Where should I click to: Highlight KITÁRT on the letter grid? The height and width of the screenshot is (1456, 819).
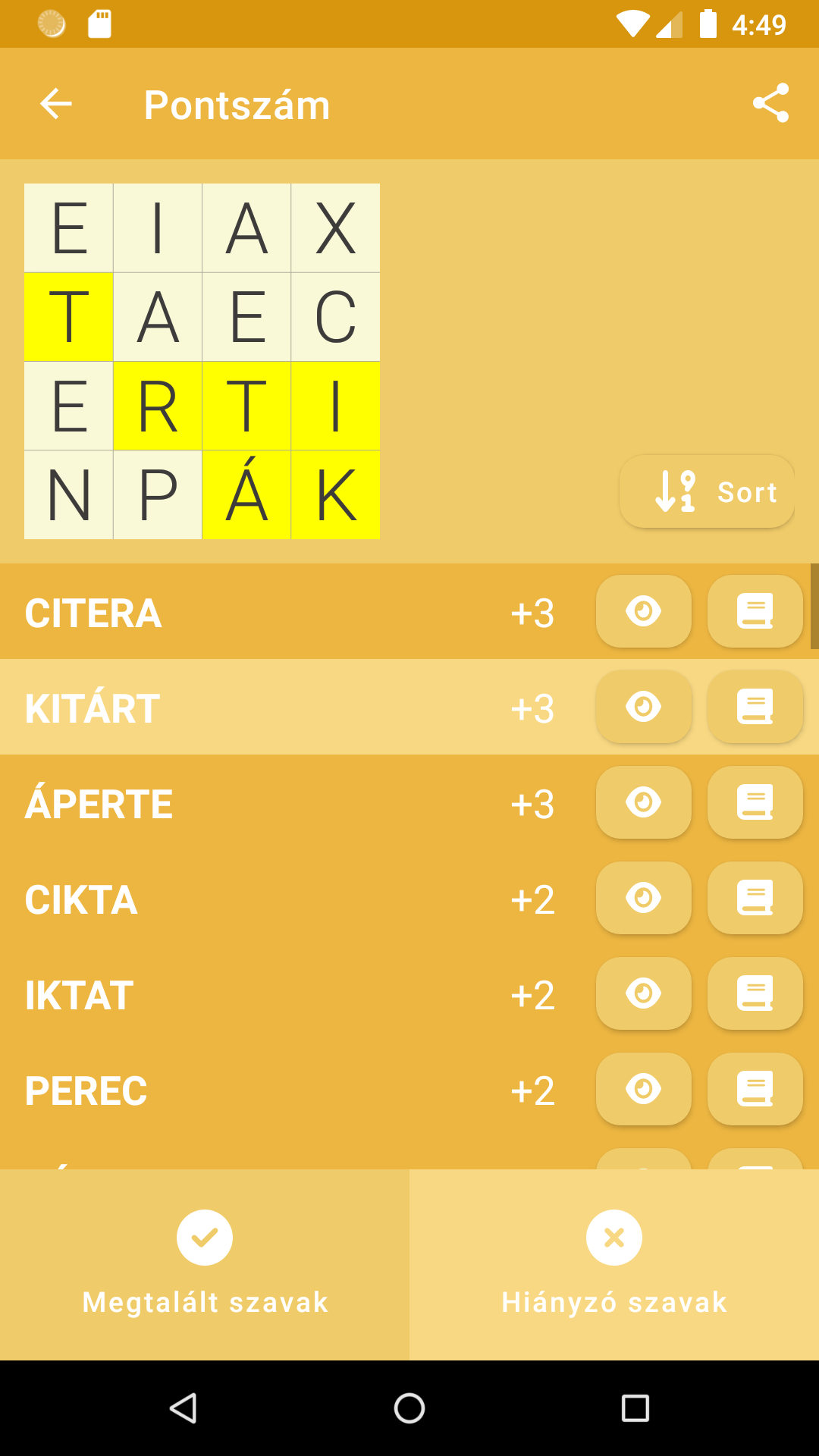643,707
